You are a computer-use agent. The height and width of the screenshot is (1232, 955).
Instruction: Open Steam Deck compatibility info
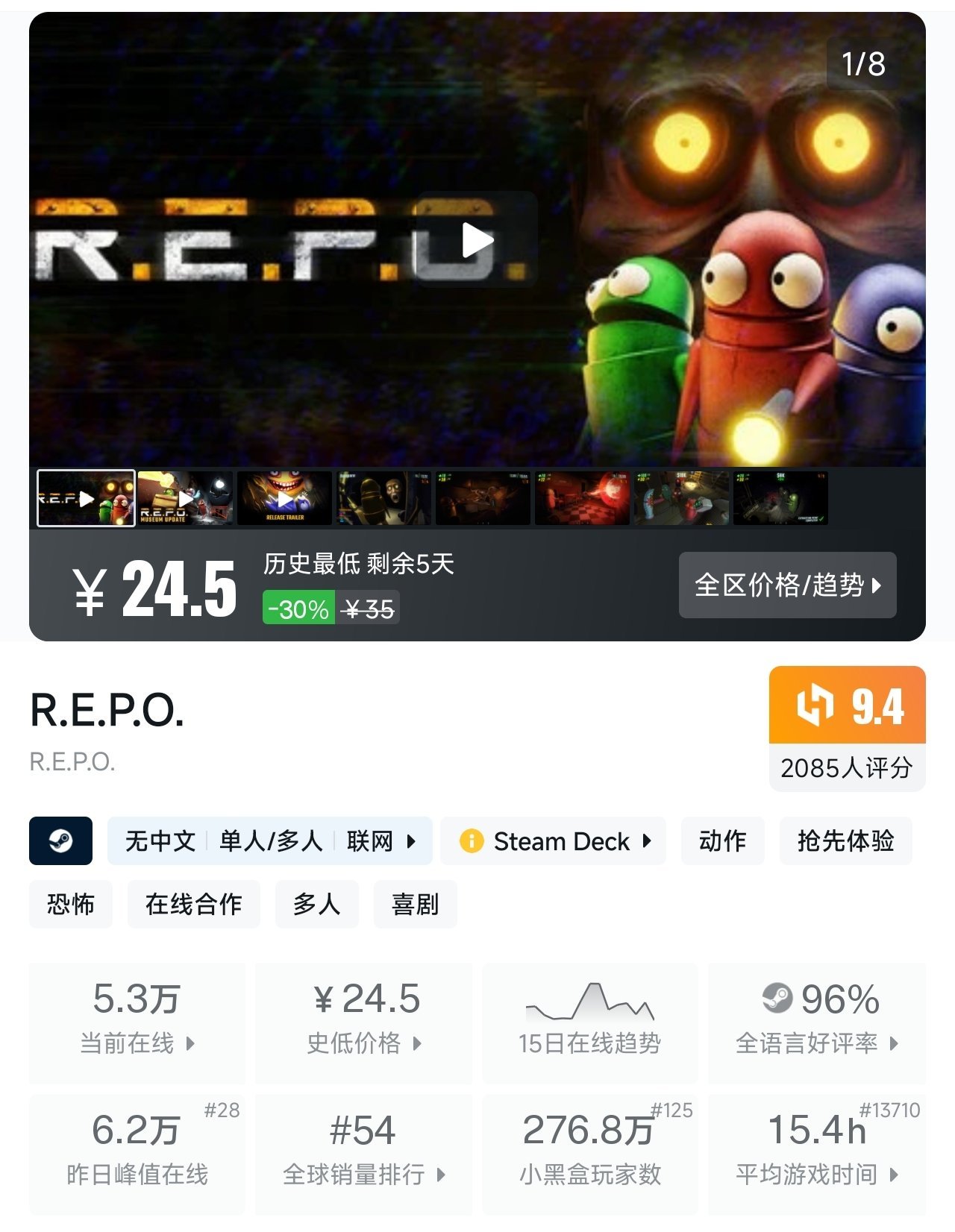click(553, 841)
